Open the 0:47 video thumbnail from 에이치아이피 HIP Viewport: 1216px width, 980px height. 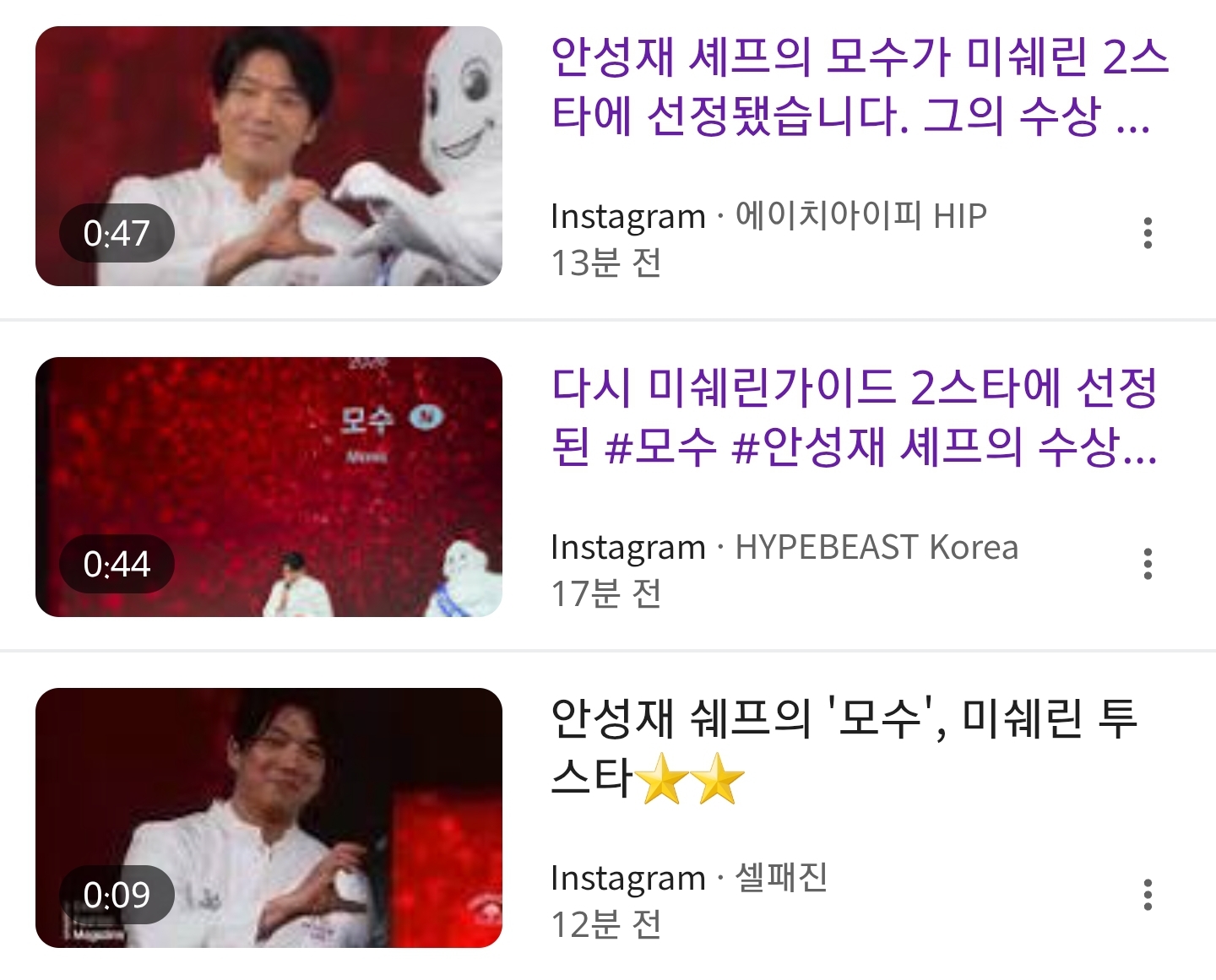point(269,156)
